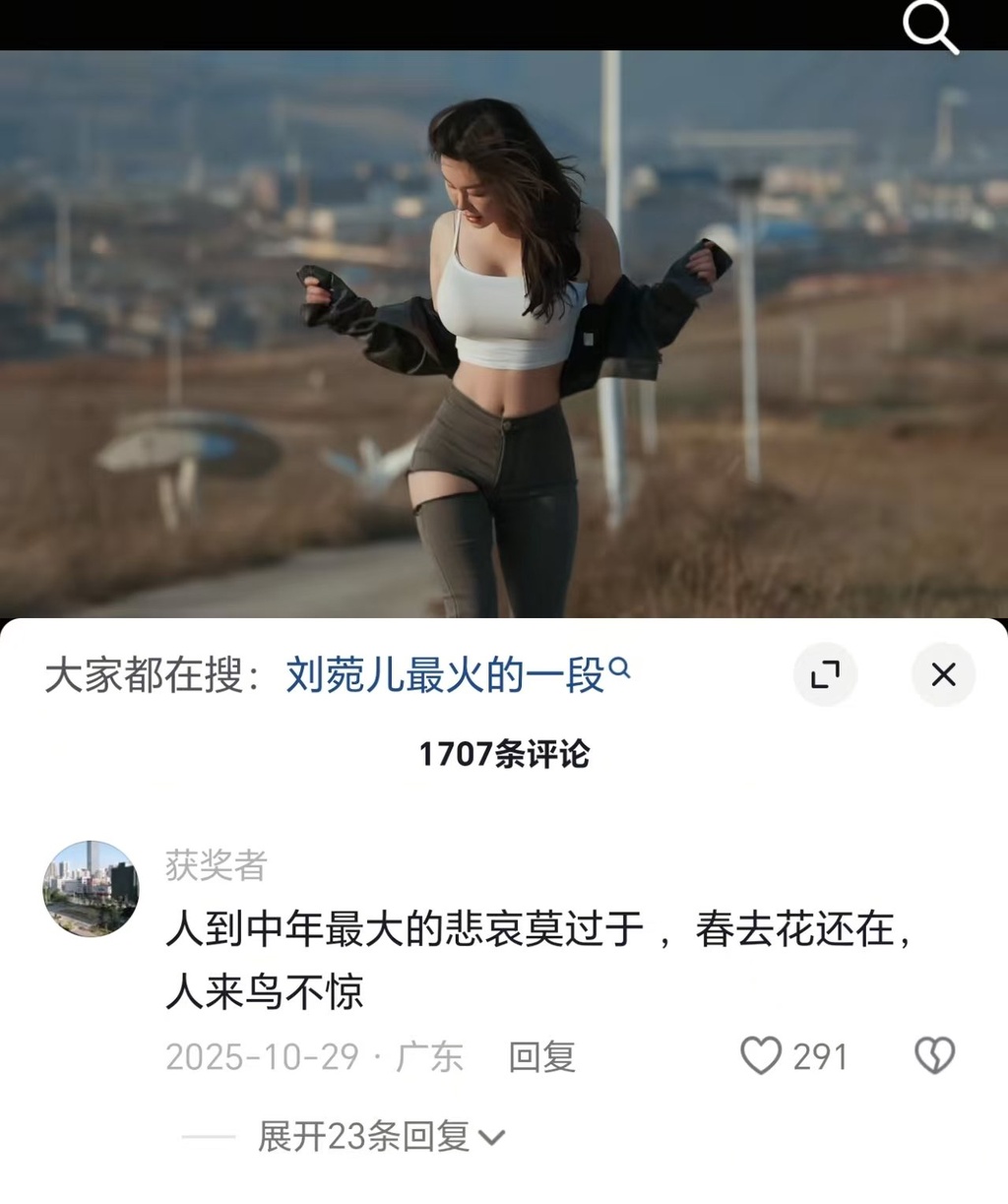Open 获奖者's username
The image size is (1008, 1204).
[x=217, y=865]
